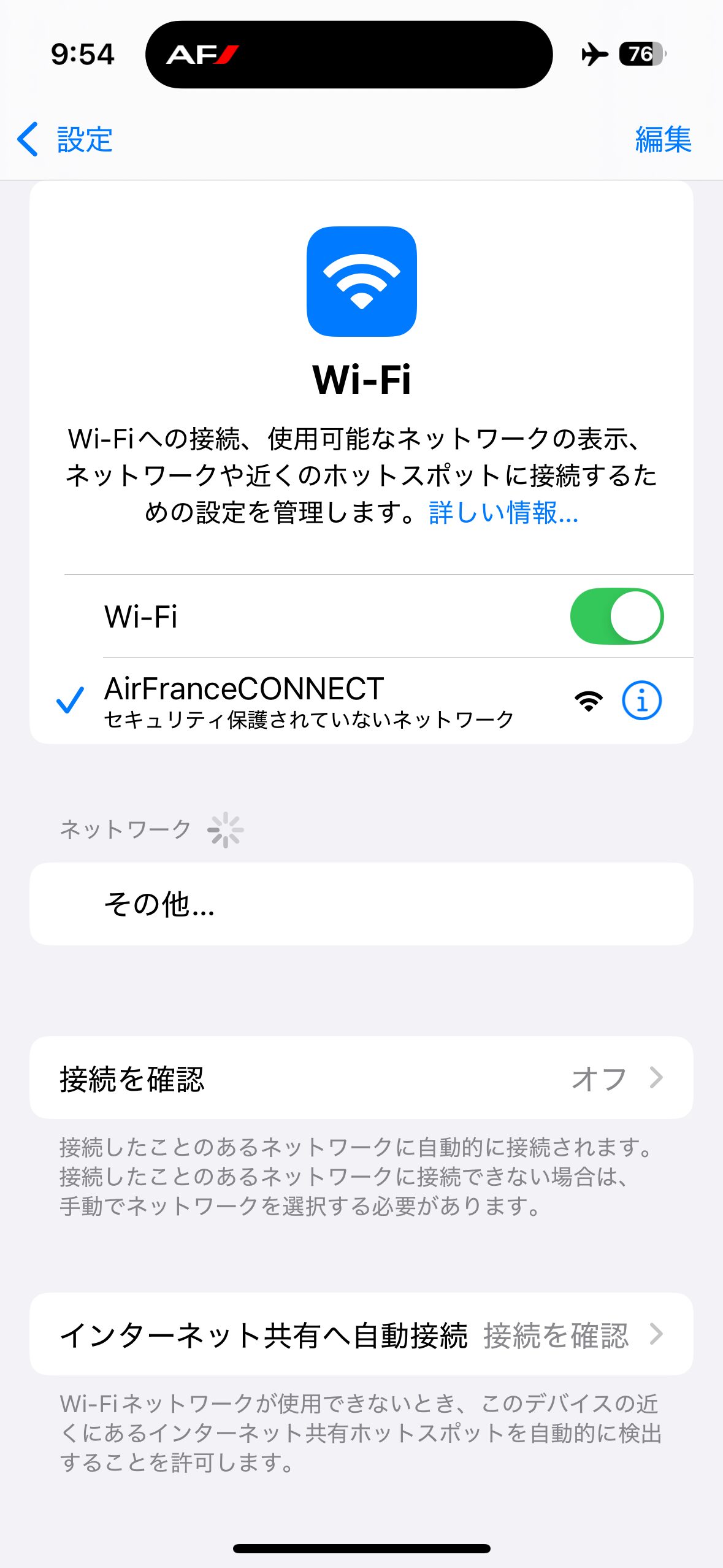Screen dimensions: 723x1568
Task: Open the Air France activity in Dynamic Island
Action: tap(348, 55)
